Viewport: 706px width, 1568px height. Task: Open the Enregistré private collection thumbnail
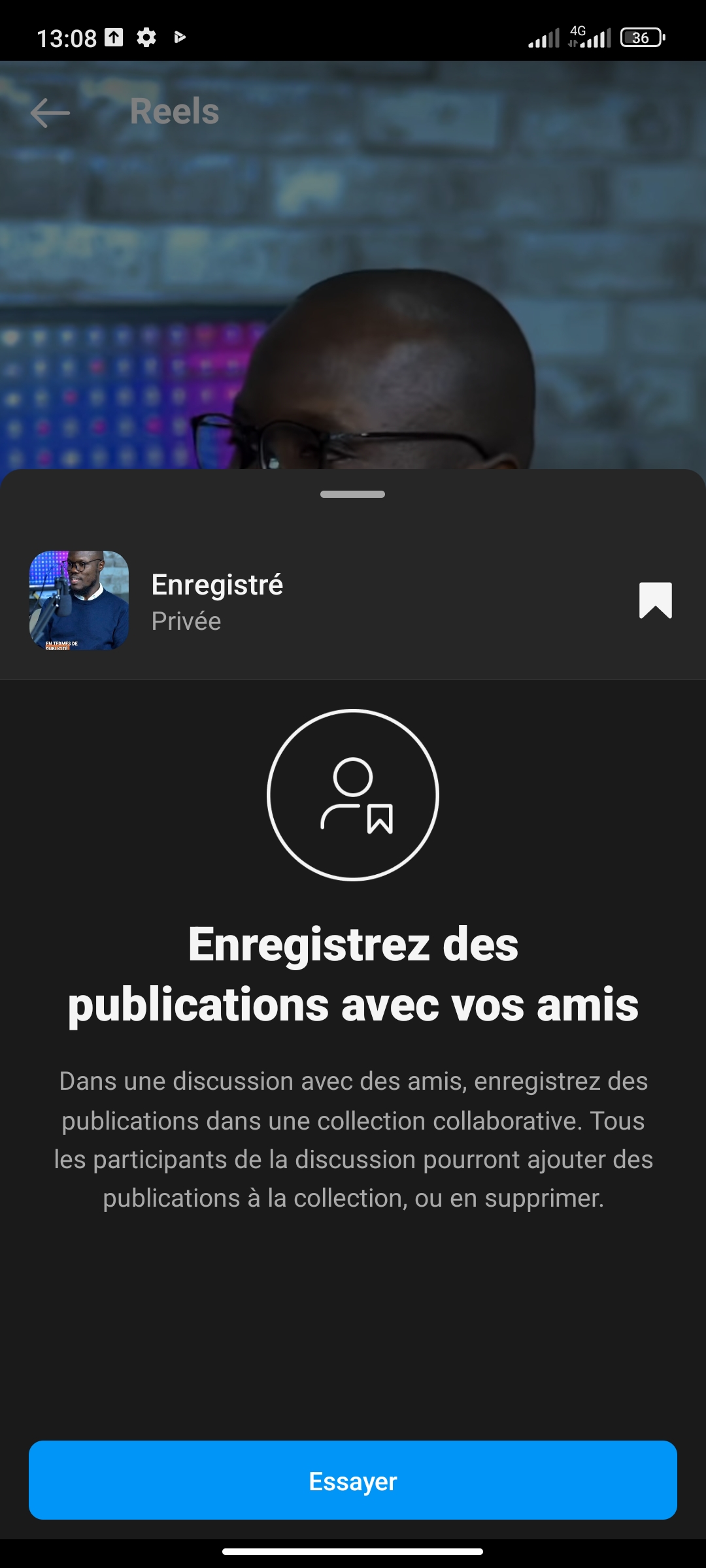click(79, 600)
